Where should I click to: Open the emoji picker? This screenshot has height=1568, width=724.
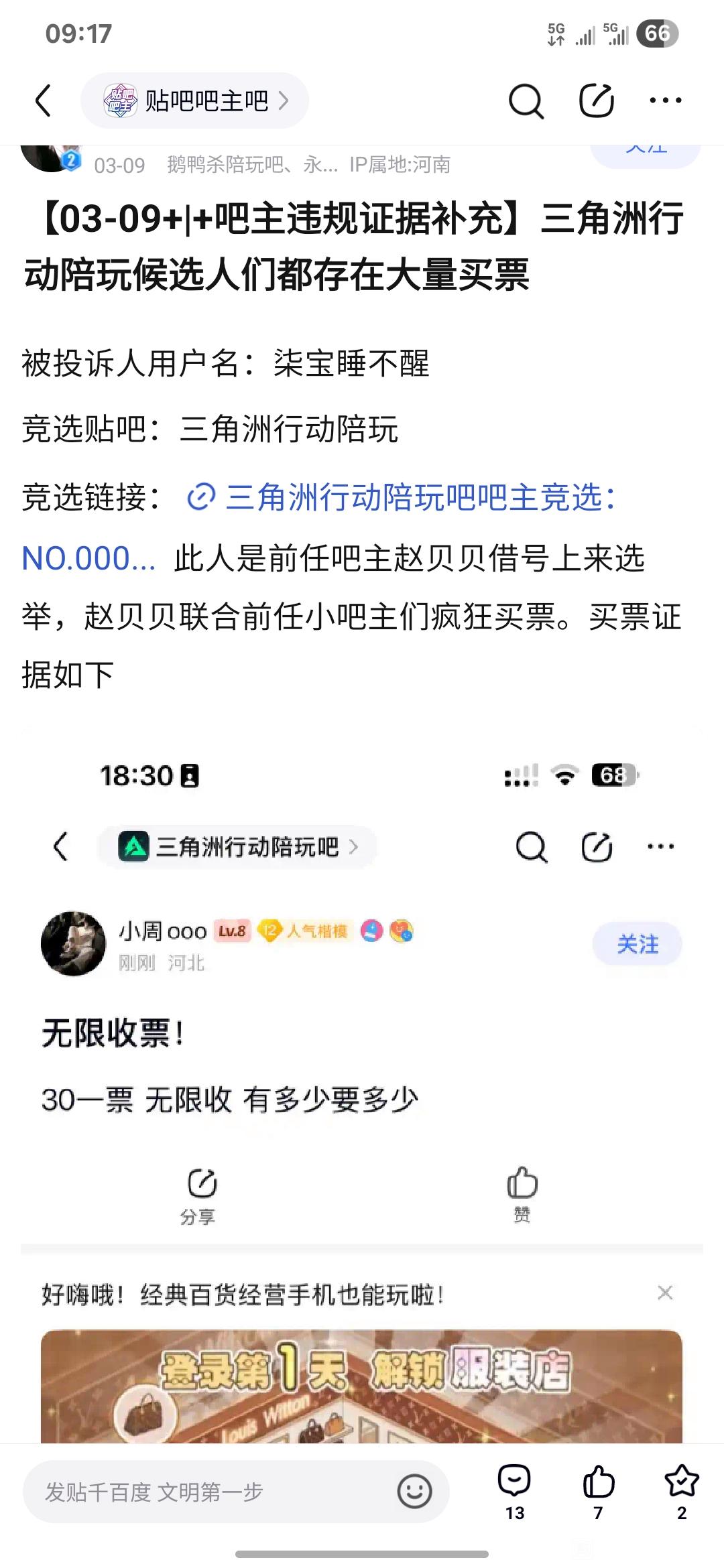tap(414, 1492)
